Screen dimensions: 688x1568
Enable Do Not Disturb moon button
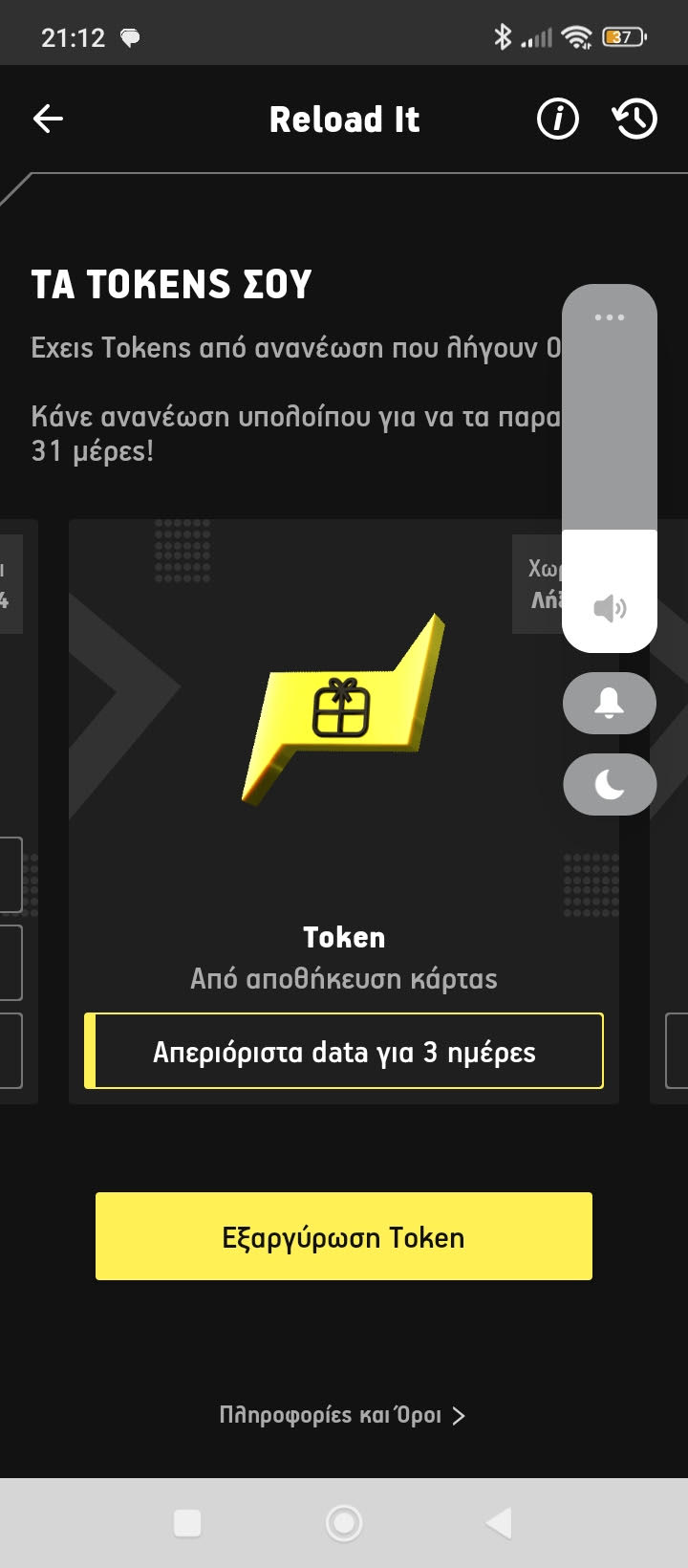pyautogui.click(x=609, y=785)
